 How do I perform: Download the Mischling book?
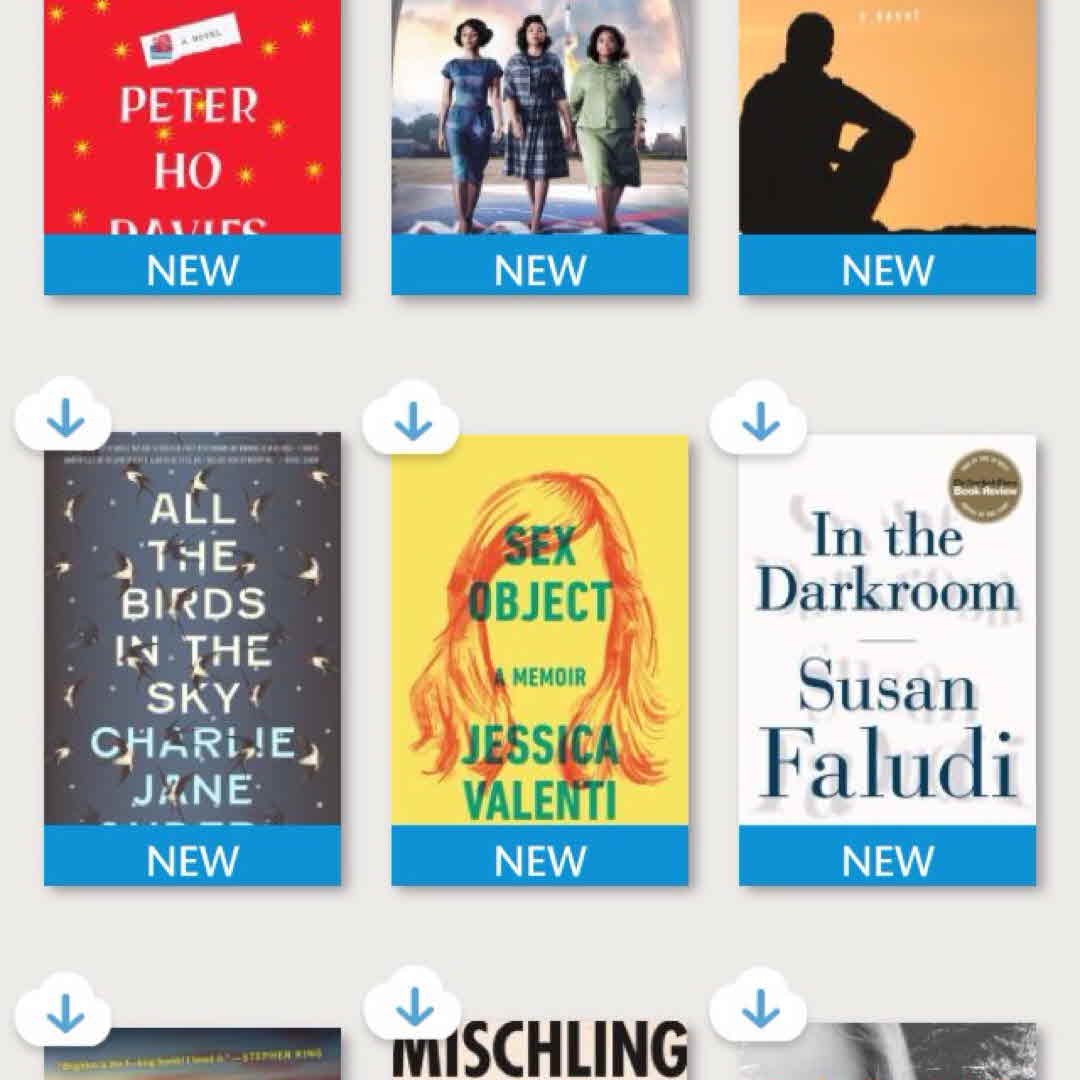[x=413, y=1010]
